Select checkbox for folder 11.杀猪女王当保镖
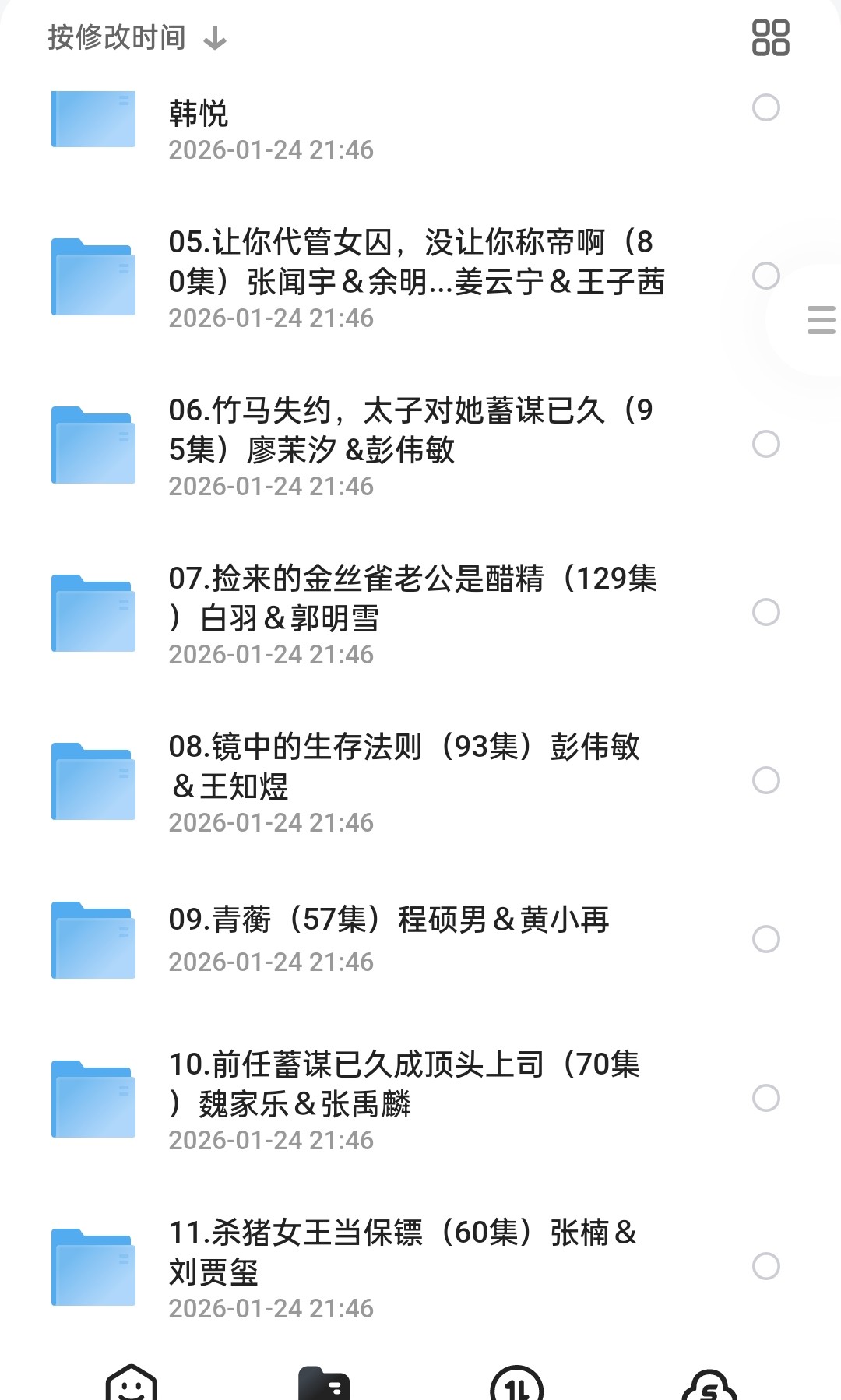841x1400 pixels. pos(766,1266)
